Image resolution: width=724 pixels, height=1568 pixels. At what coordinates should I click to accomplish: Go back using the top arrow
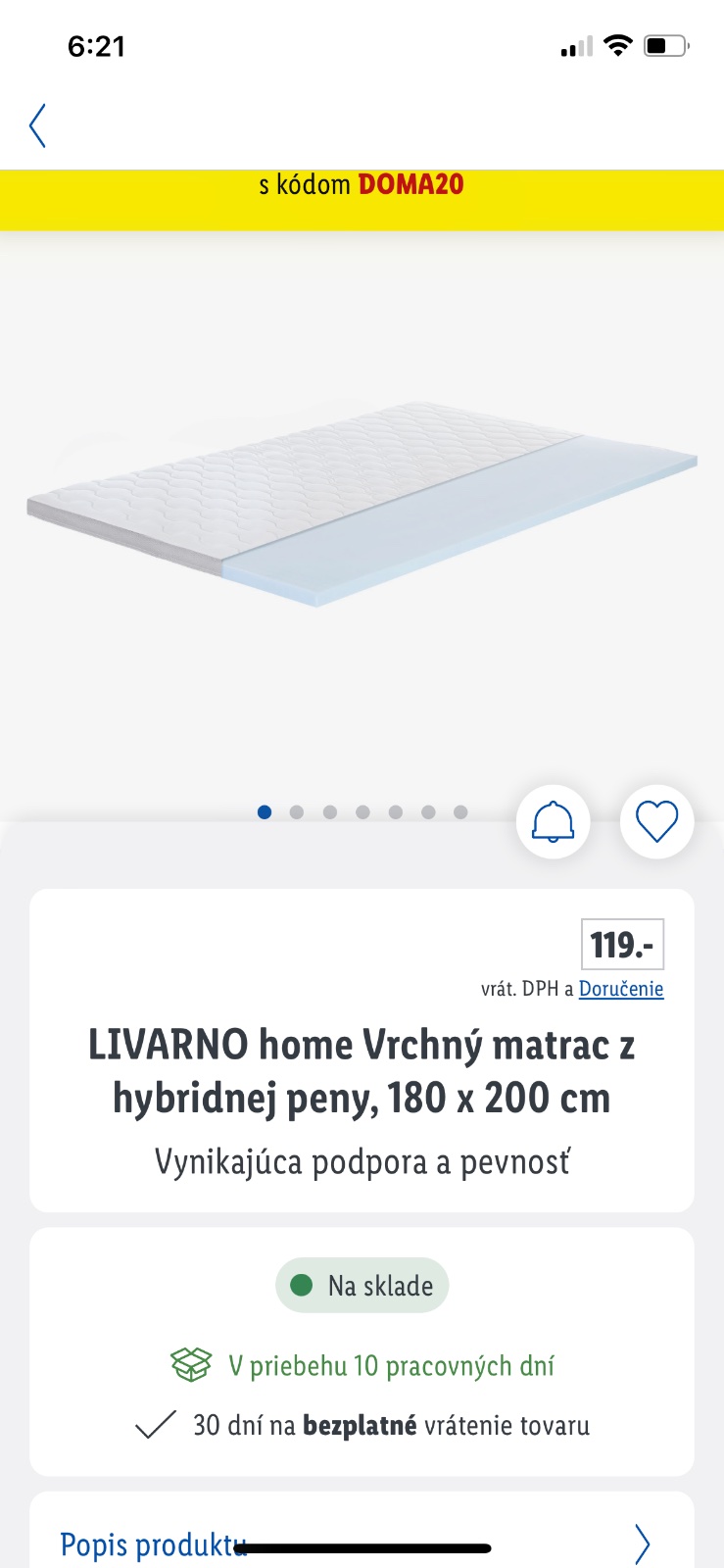(x=38, y=125)
